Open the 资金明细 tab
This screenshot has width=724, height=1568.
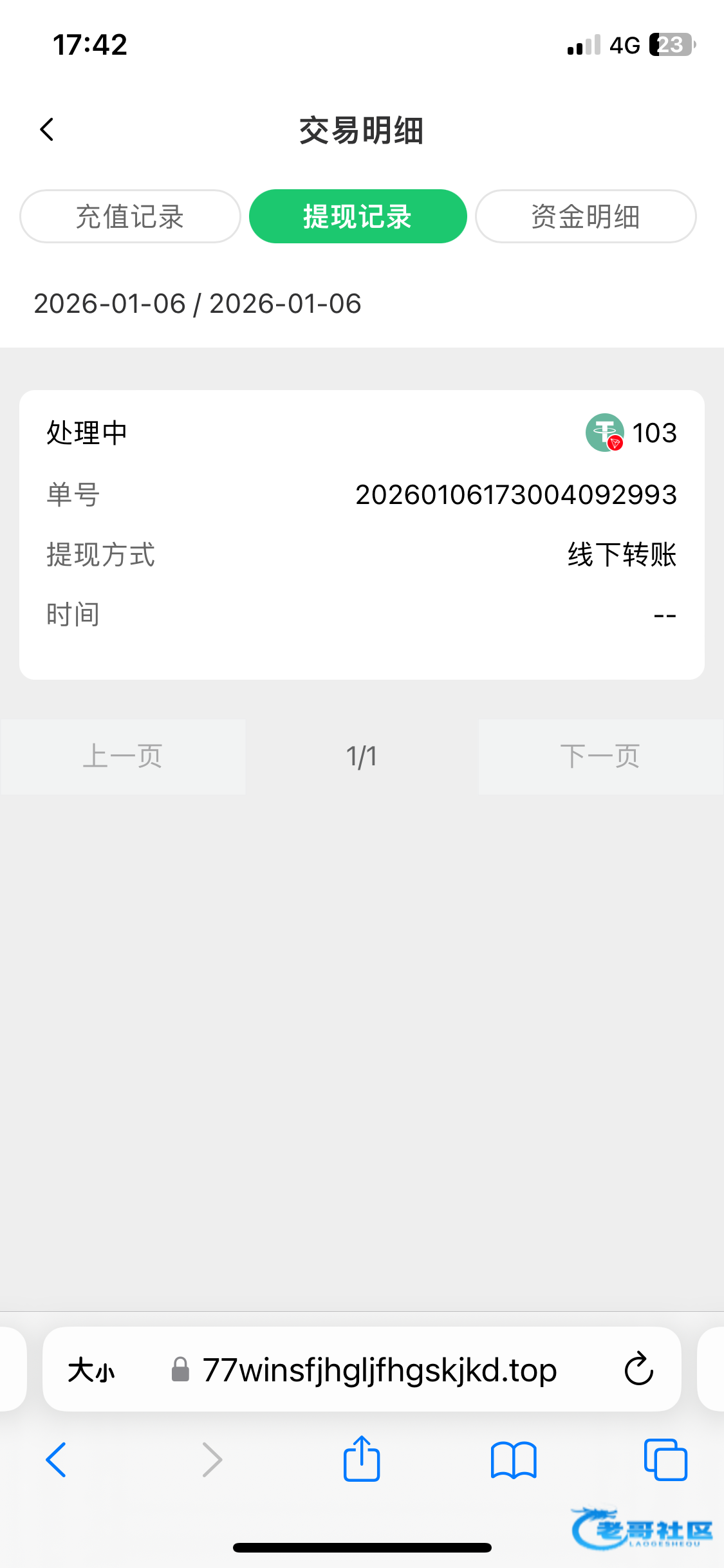click(586, 216)
